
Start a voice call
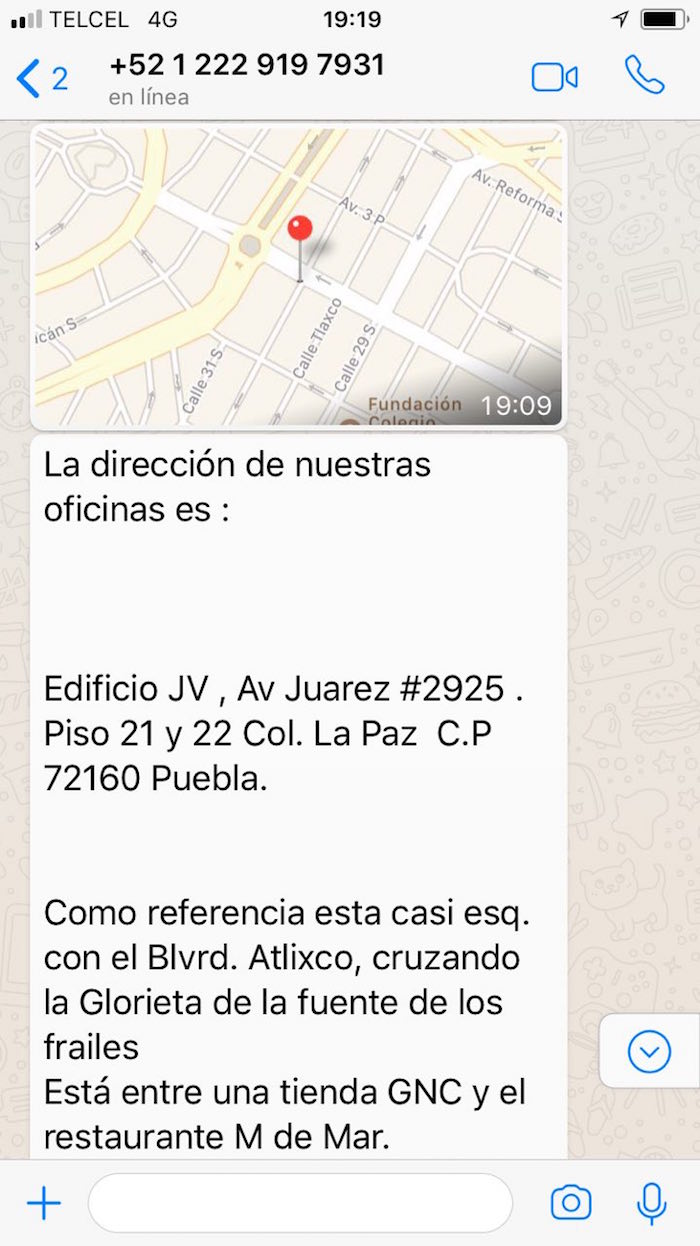tap(643, 76)
